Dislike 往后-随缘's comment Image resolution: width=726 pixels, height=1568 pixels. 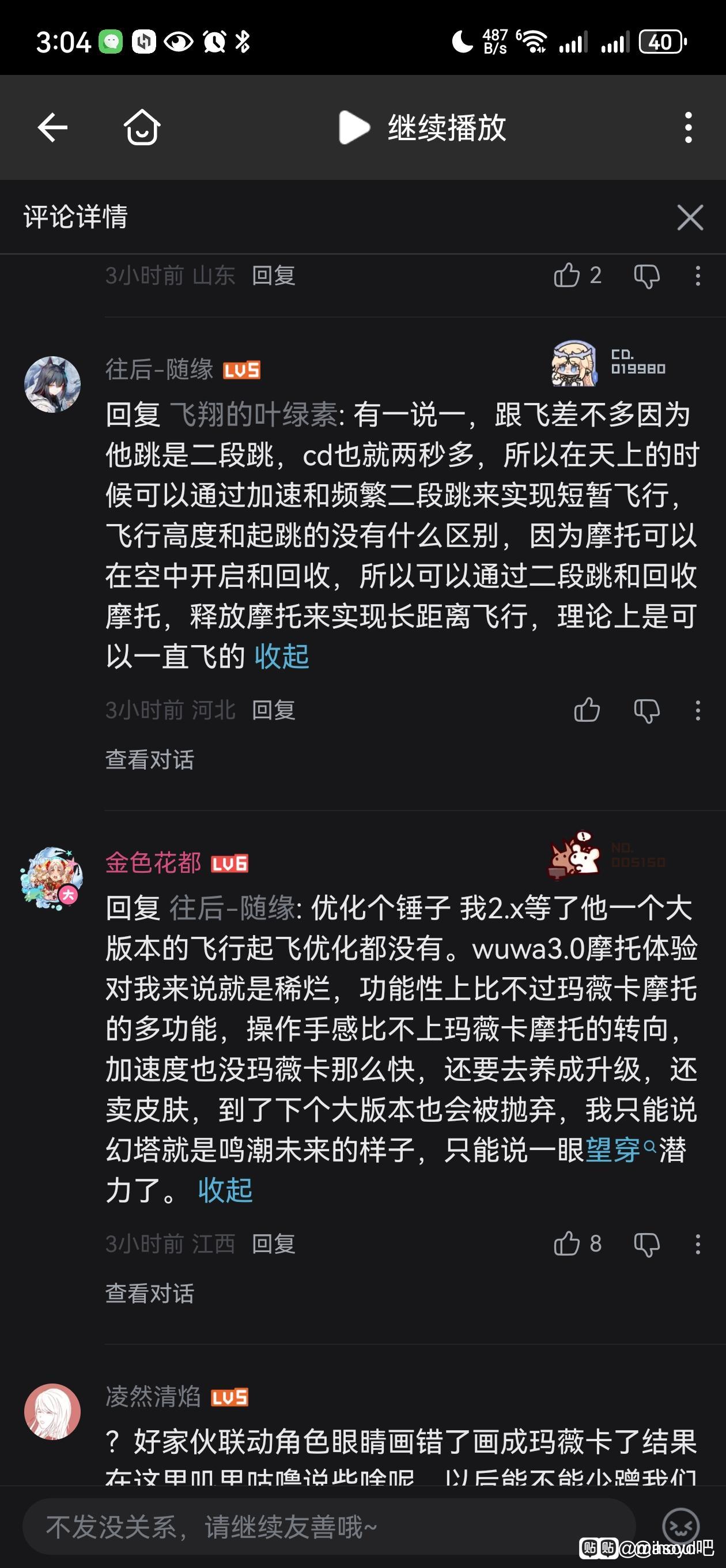646,710
